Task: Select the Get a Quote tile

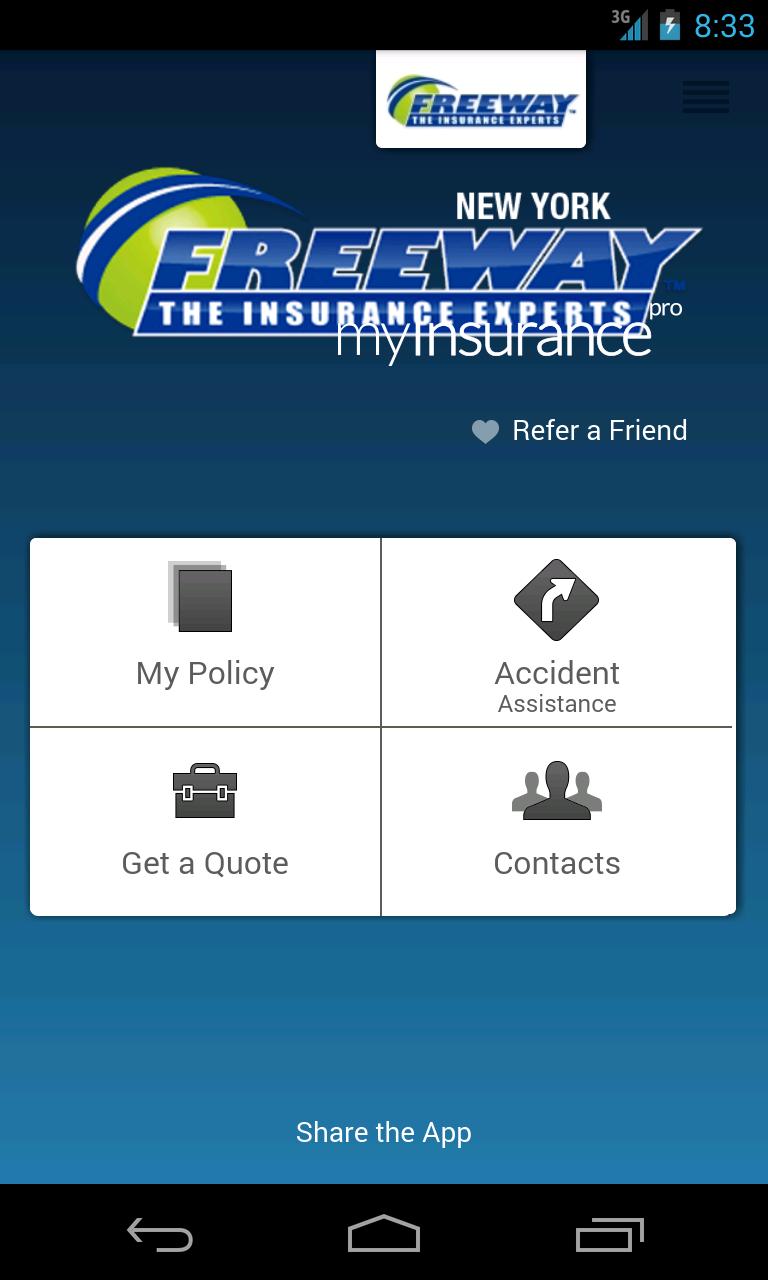Action: pyautogui.click(x=203, y=821)
